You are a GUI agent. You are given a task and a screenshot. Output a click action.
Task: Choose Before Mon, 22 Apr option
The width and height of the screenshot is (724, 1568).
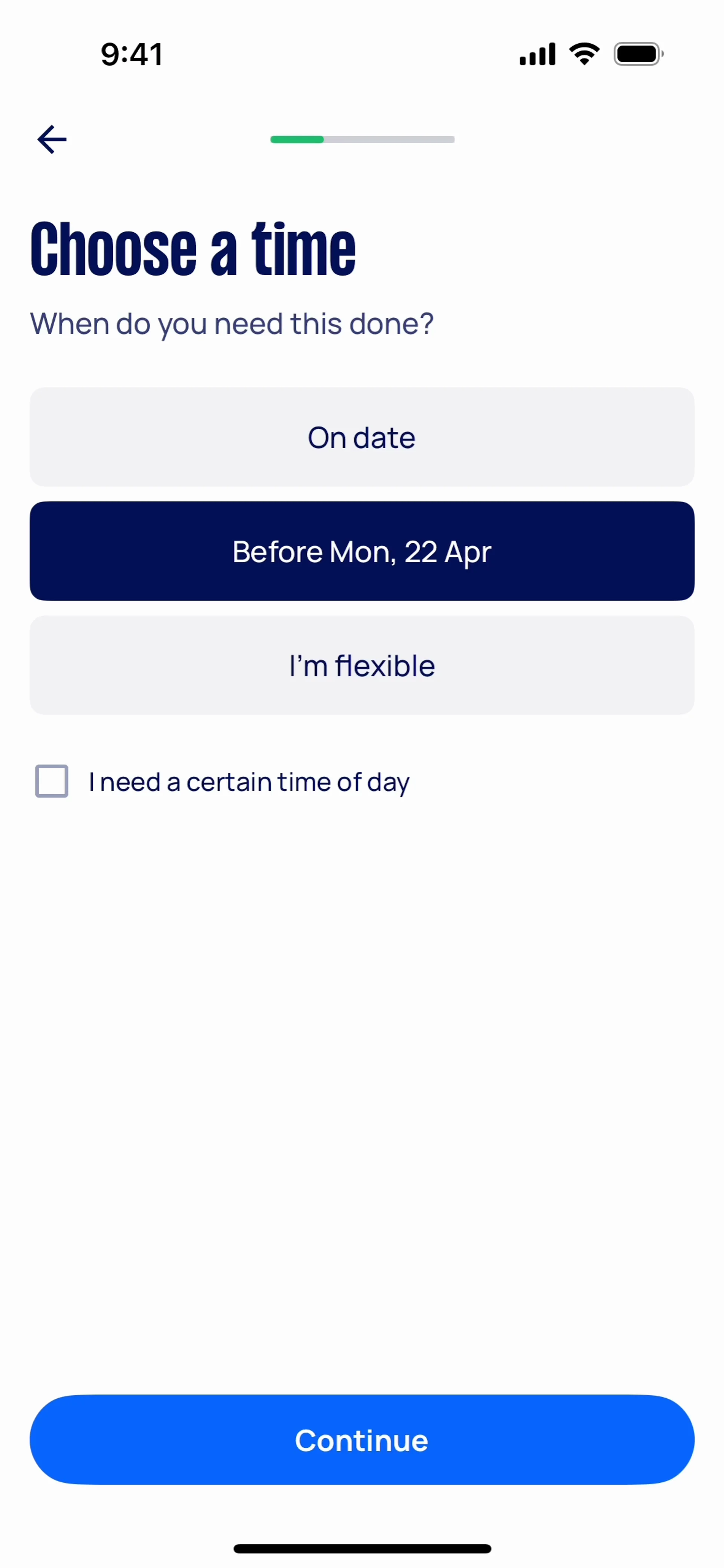(362, 551)
